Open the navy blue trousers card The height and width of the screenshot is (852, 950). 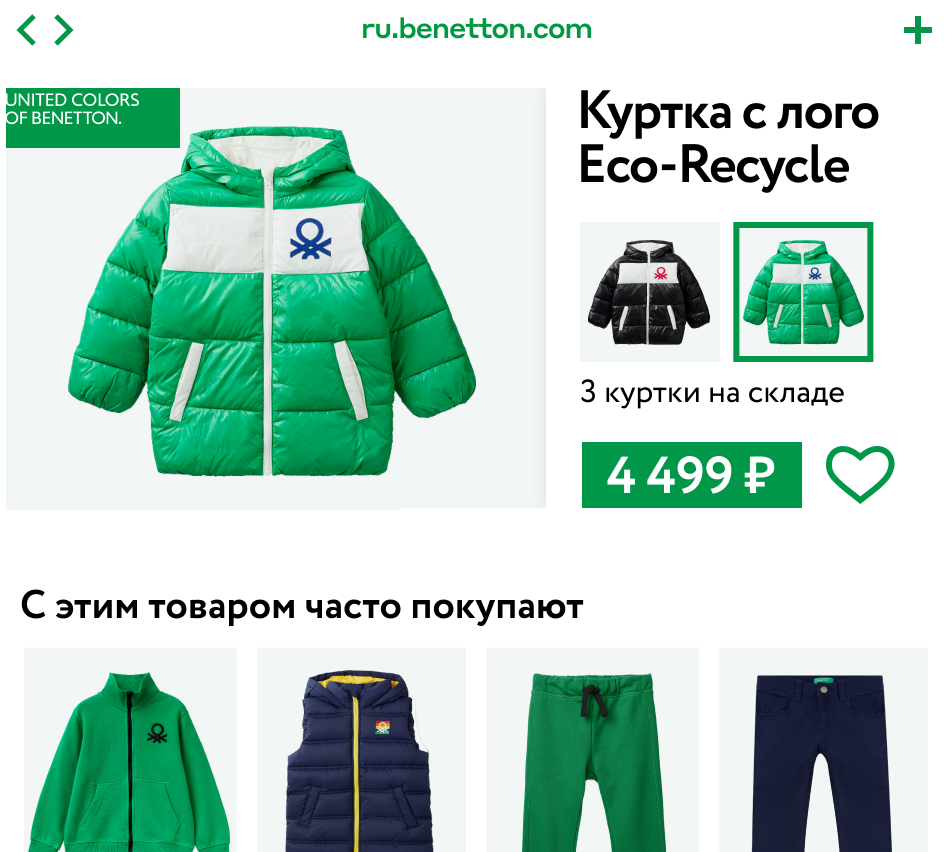[823, 750]
